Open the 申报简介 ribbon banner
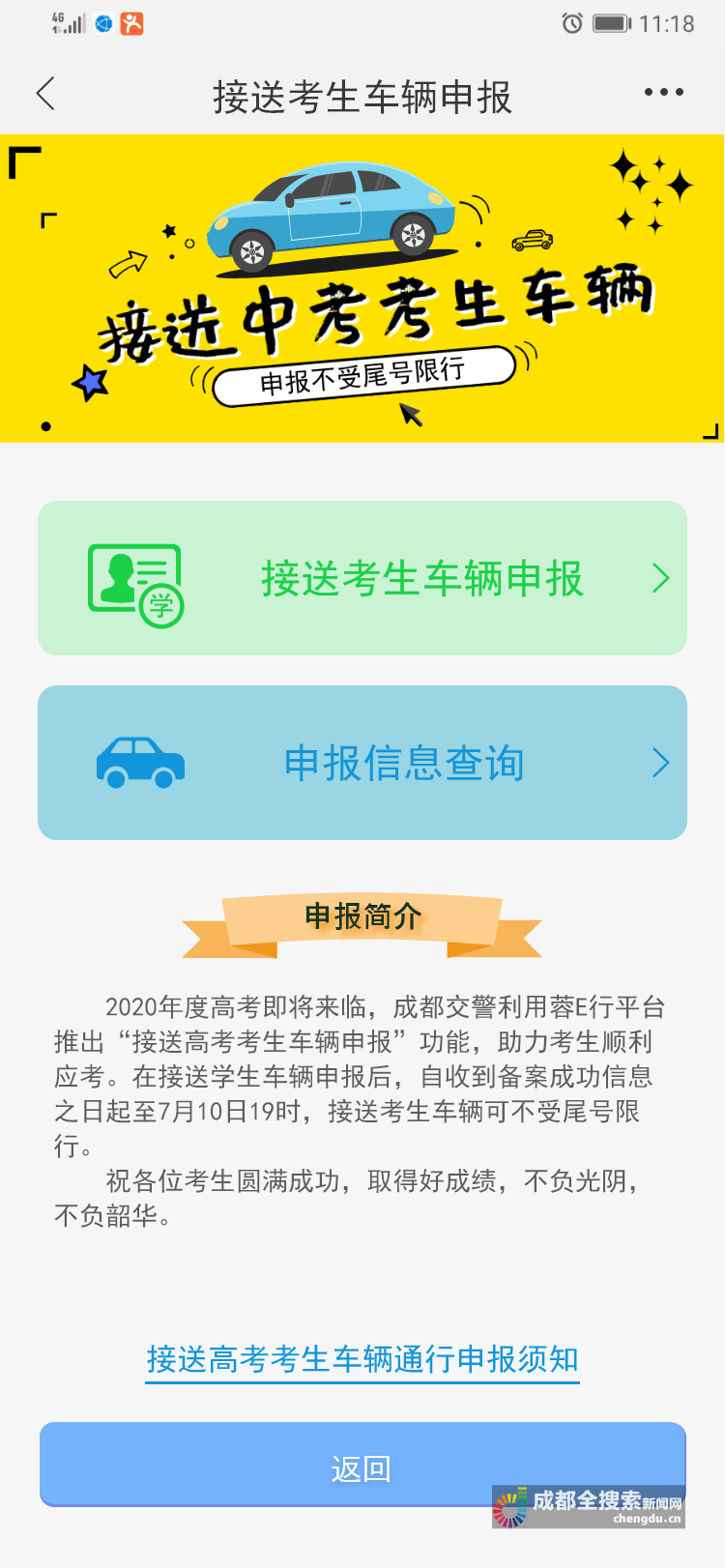Image resolution: width=725 pixels, height=1568 pixels. point(362,916)
